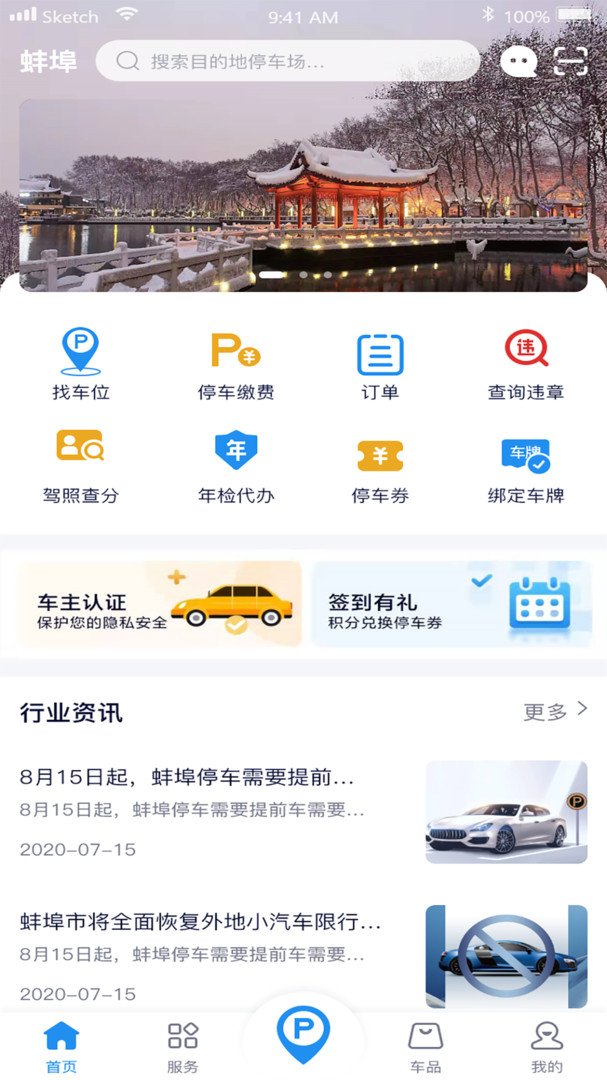The image size is (607, 1080).
Task: Check 查询违章 traffic violations
Action: (x=526, y=365)
